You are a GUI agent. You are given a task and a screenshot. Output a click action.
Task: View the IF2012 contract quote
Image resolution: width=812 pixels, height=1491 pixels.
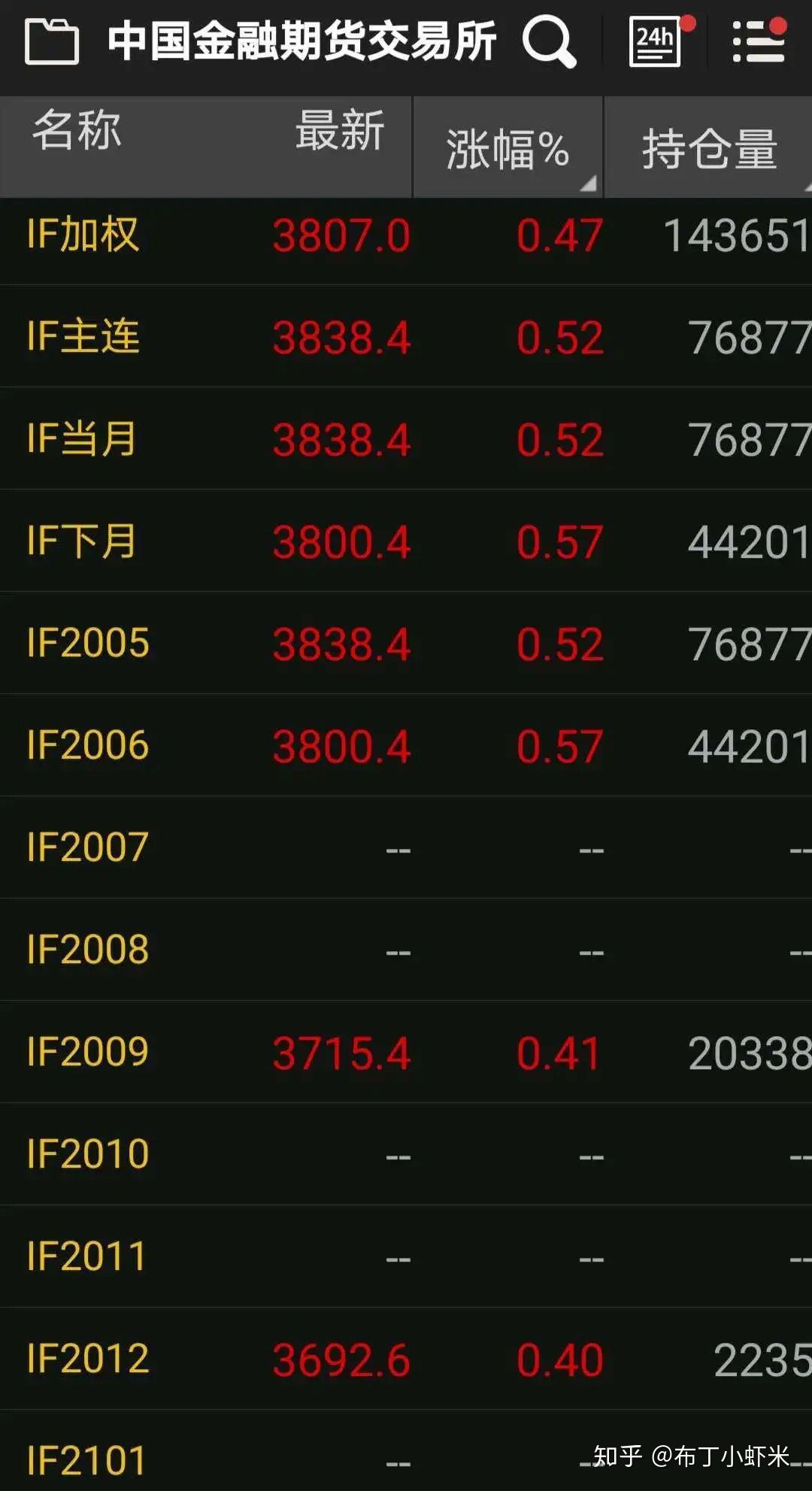point(406,1359)
